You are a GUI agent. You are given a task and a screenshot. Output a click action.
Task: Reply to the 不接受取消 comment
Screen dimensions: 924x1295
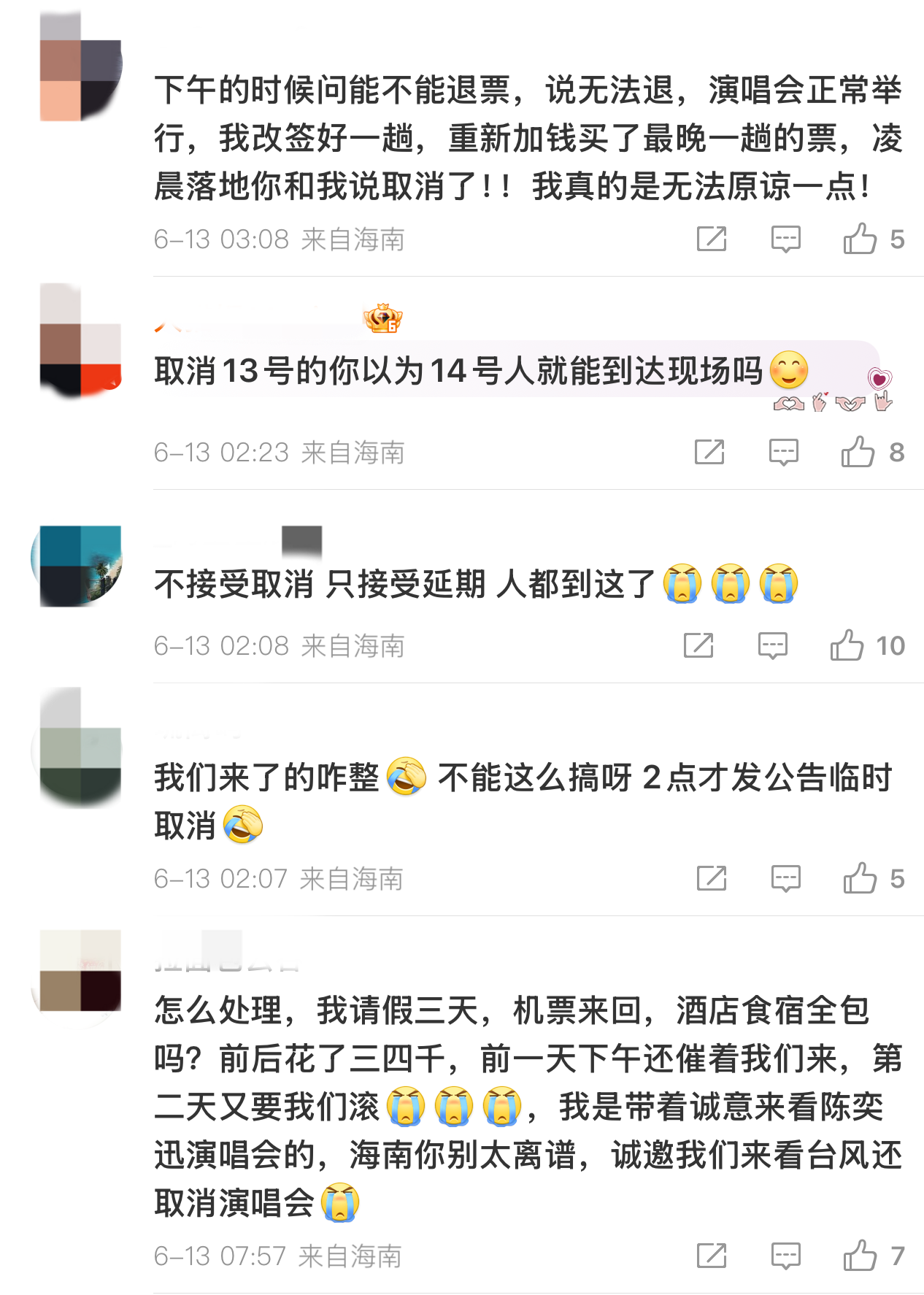pos(772,645)
